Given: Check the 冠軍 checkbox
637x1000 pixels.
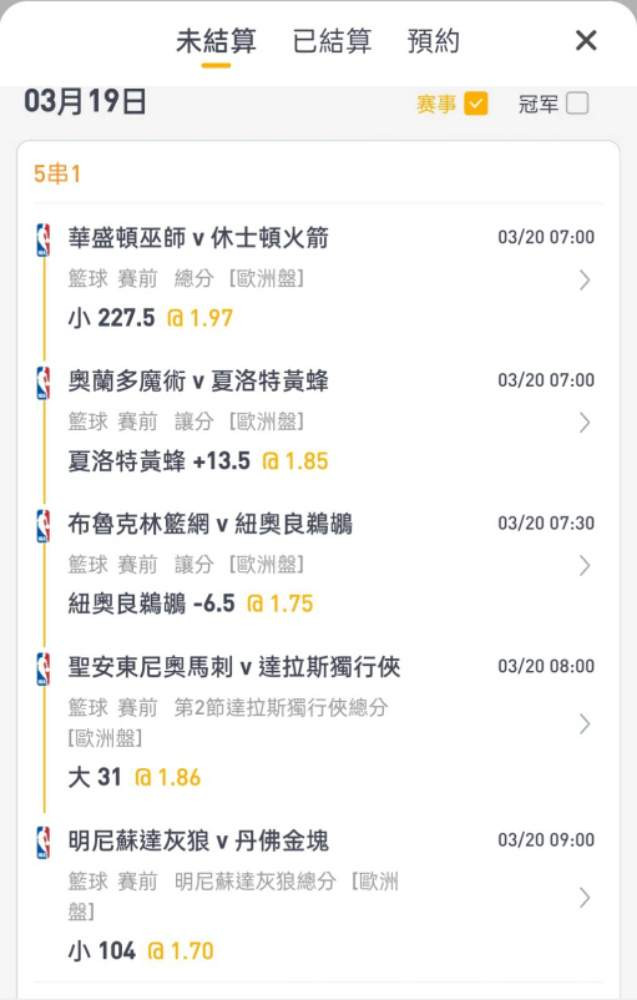Looking at the screenshot, I should point(578,103).
